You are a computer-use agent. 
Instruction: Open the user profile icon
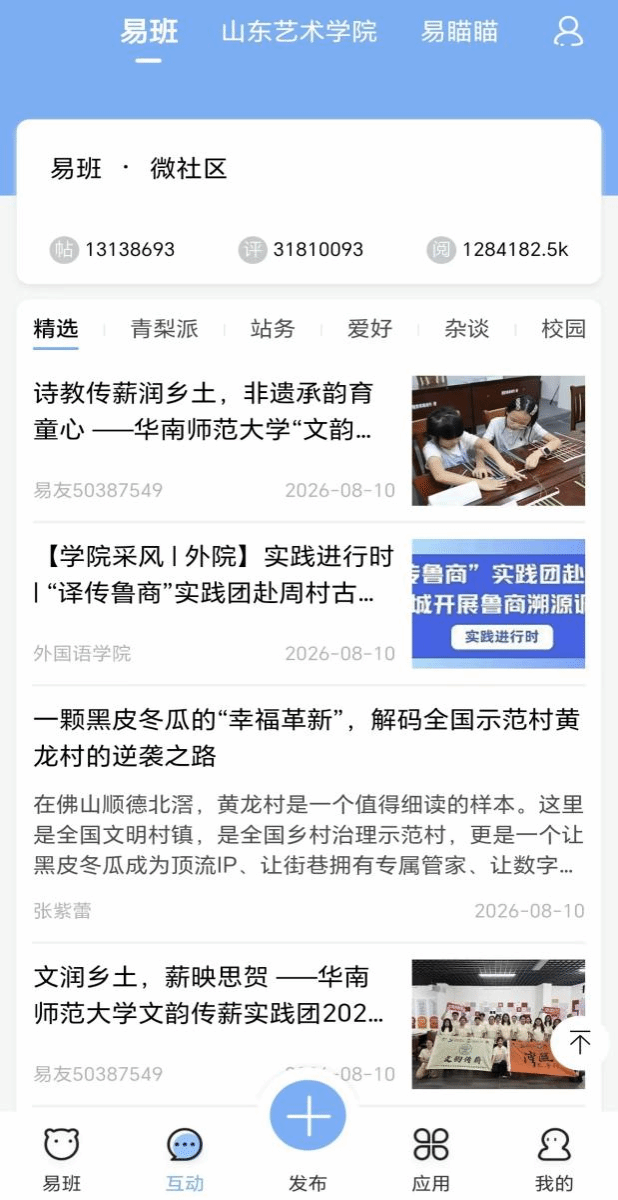coord(568,31)
